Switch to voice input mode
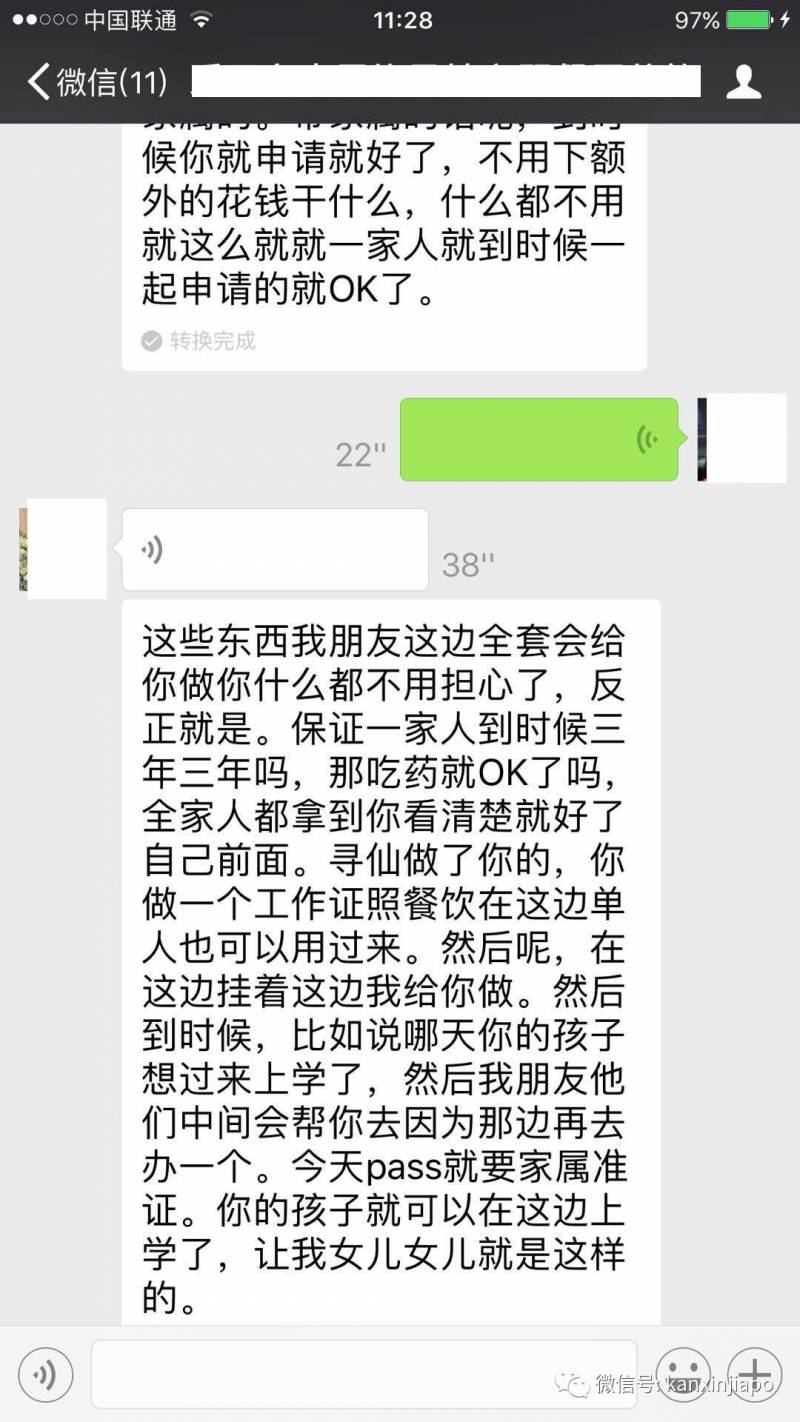 point(45,1375)
